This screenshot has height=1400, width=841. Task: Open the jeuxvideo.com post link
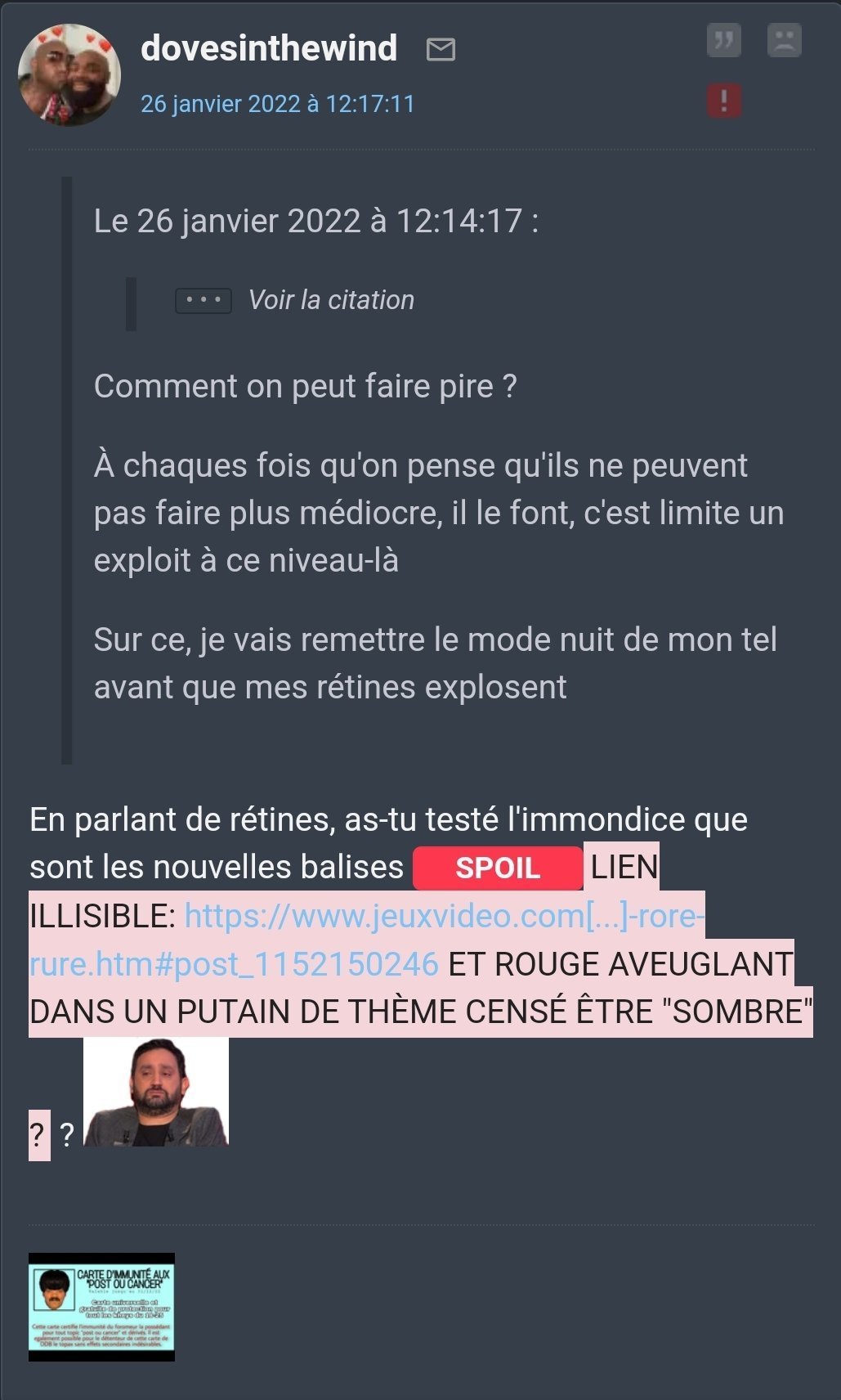pos(367,940)
